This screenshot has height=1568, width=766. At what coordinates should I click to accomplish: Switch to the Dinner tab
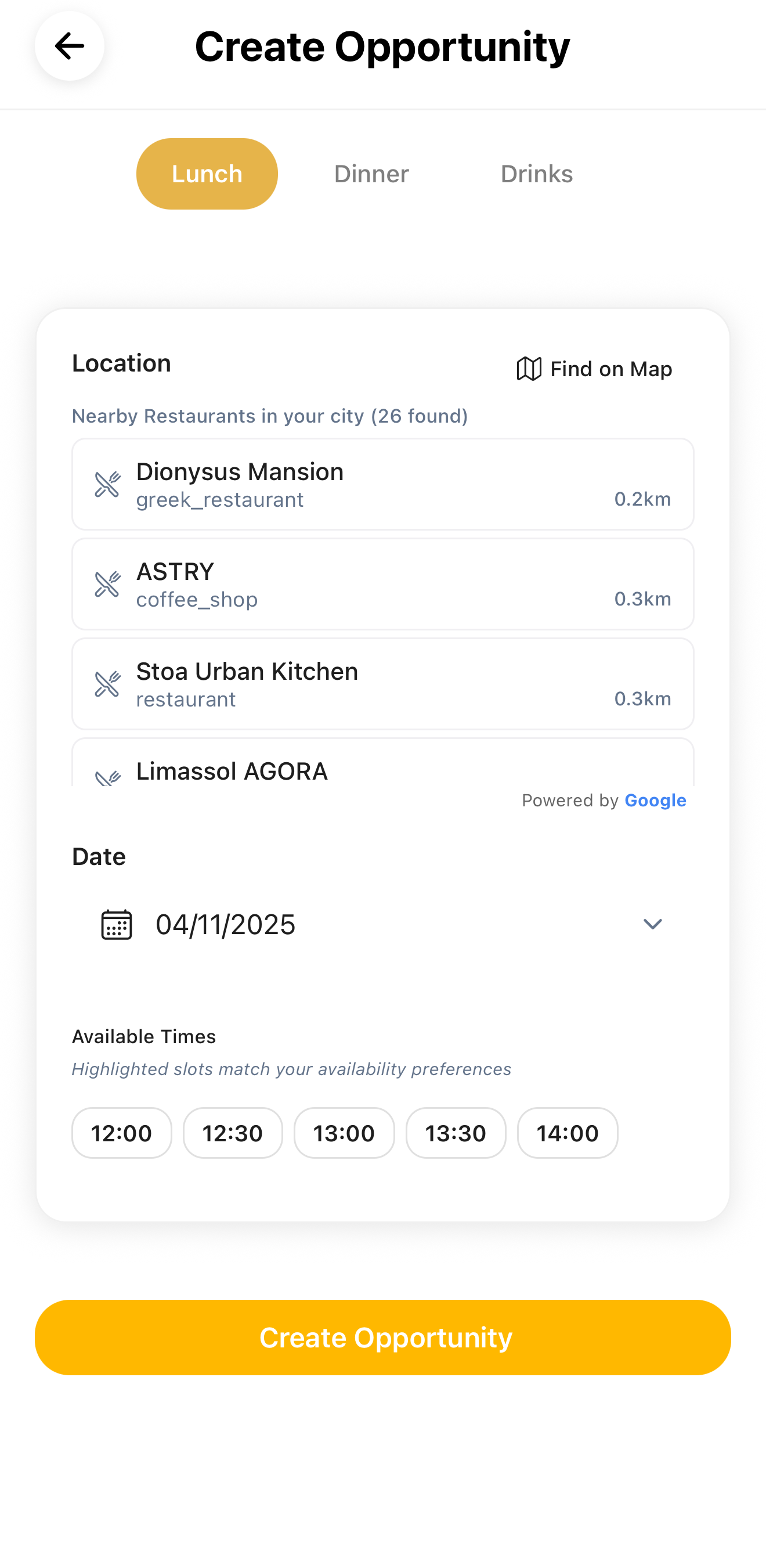tap(371, 174)
